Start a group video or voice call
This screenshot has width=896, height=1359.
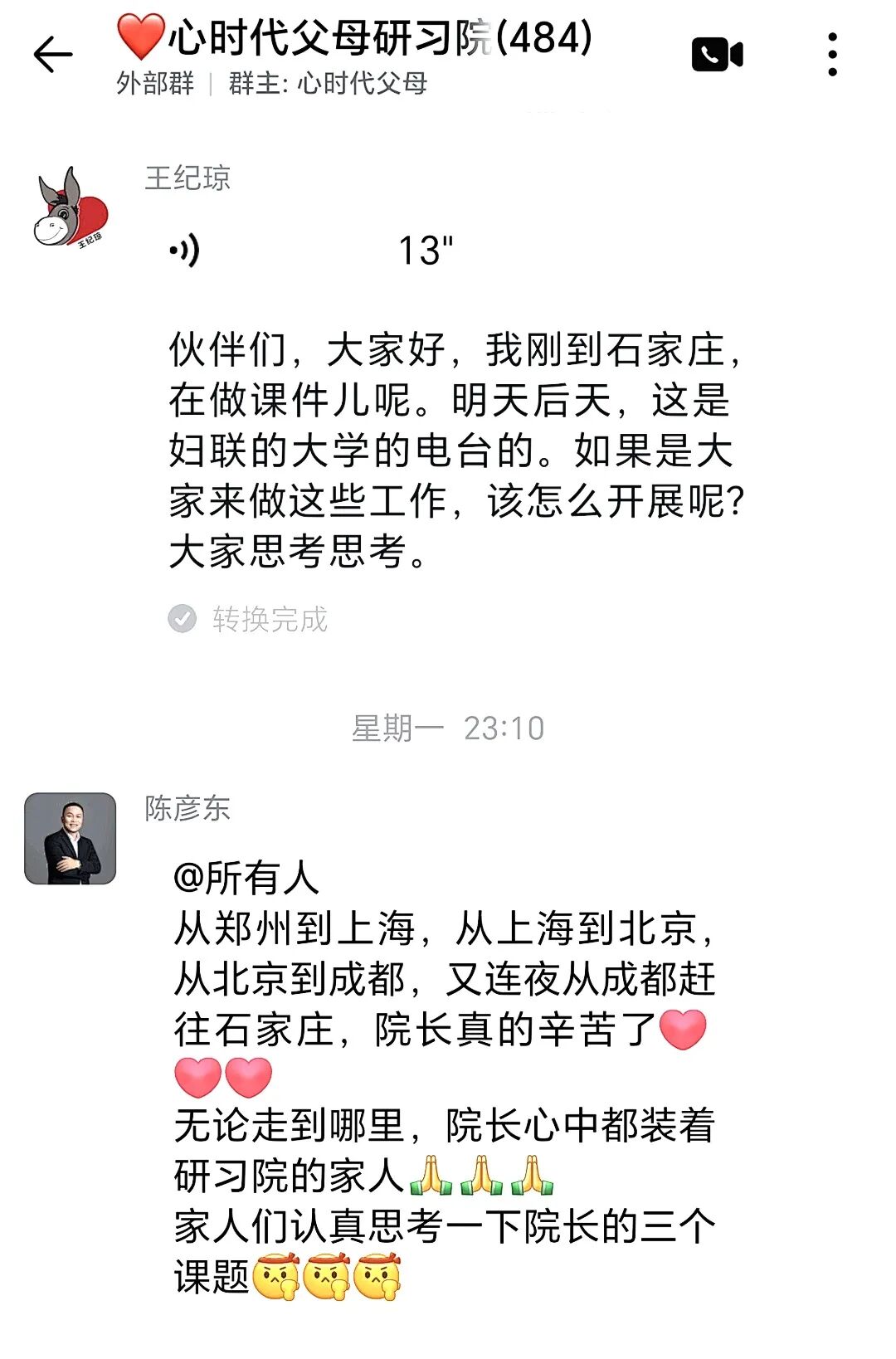717,55
